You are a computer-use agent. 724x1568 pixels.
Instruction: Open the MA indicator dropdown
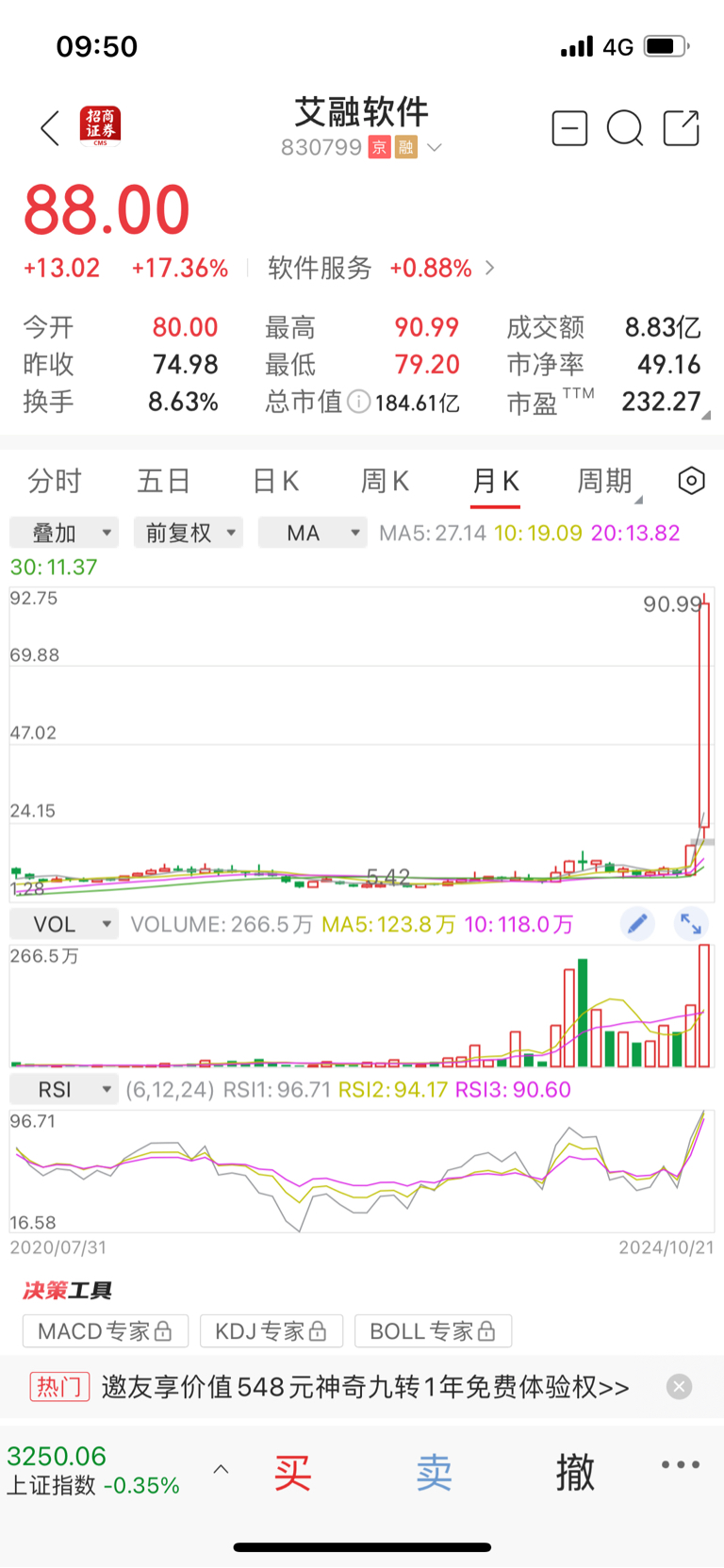pyautogui.click(x=312, y=532)
